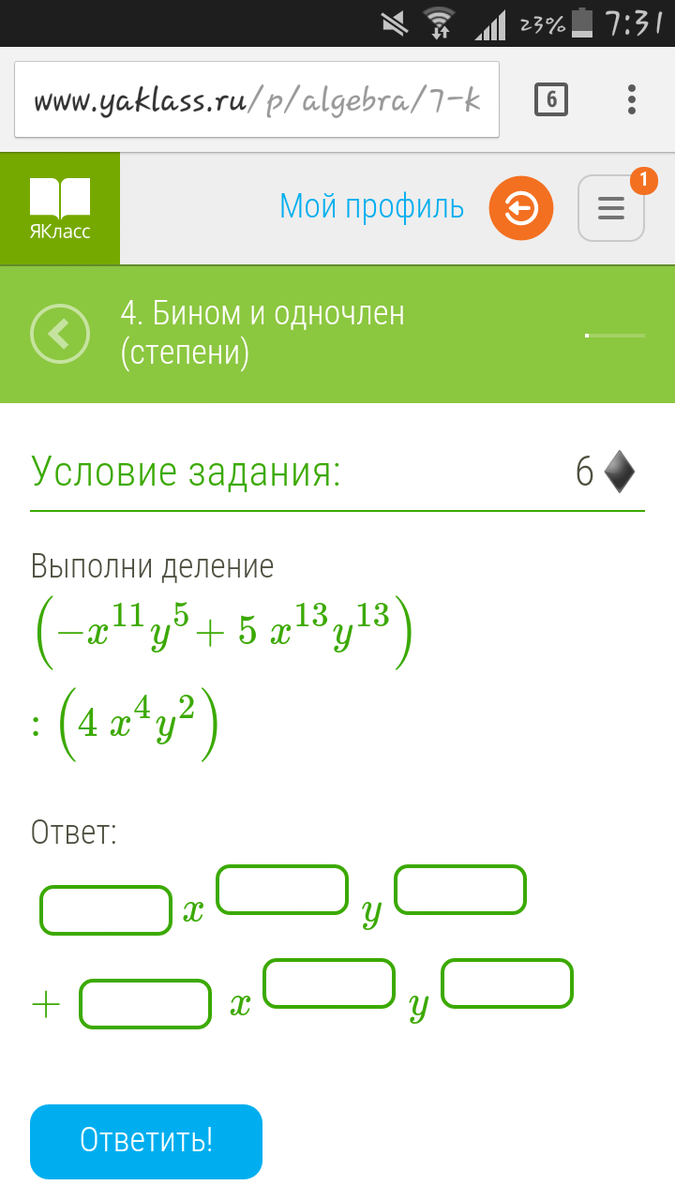Select second term coefficient input box
Viewport: 675px width, 1200px height.
coord(146,1004)
